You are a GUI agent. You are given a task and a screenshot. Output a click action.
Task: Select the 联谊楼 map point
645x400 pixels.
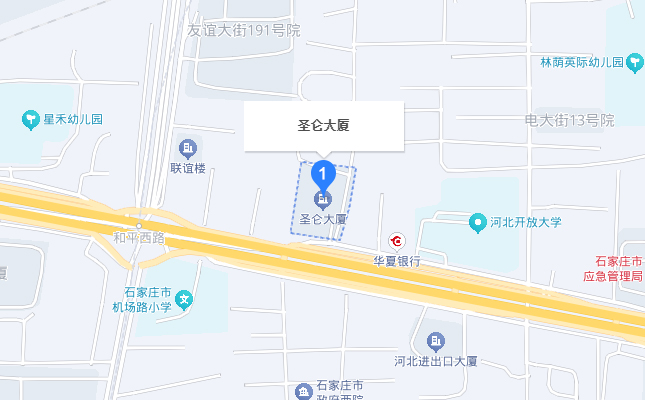click(x=187, y=148)
